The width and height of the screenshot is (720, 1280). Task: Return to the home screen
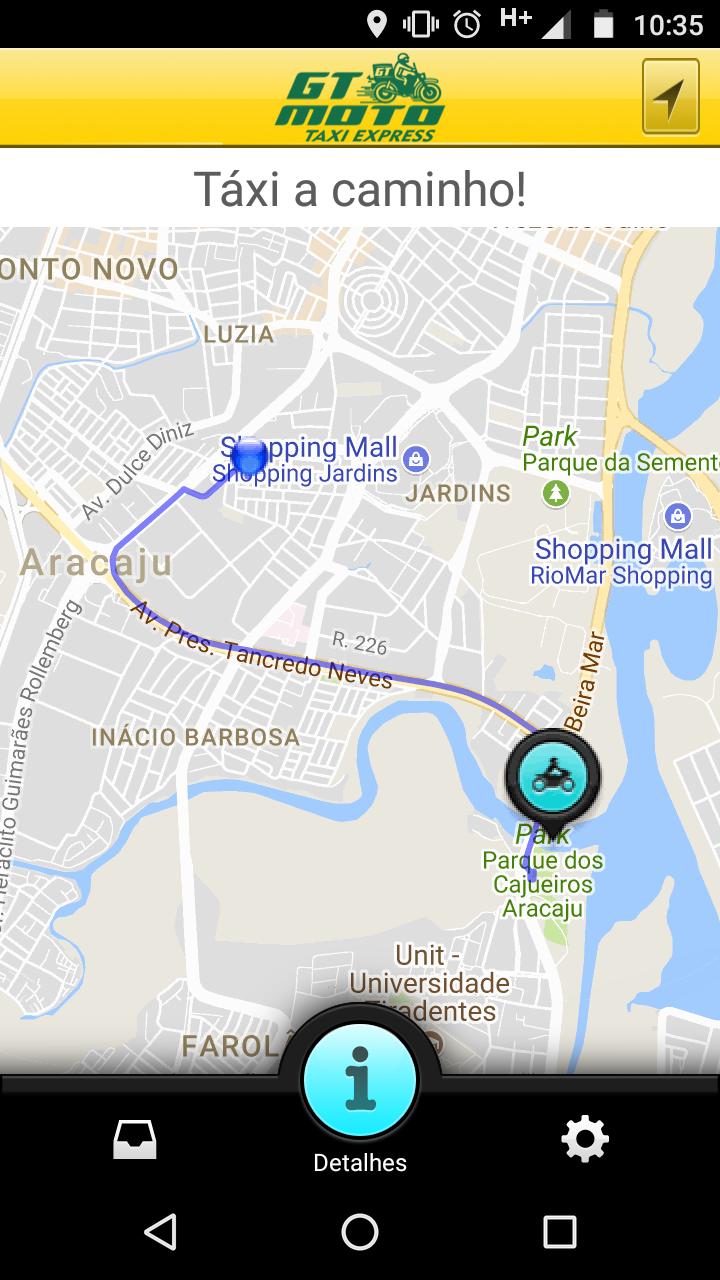[x=360, y=1232]
